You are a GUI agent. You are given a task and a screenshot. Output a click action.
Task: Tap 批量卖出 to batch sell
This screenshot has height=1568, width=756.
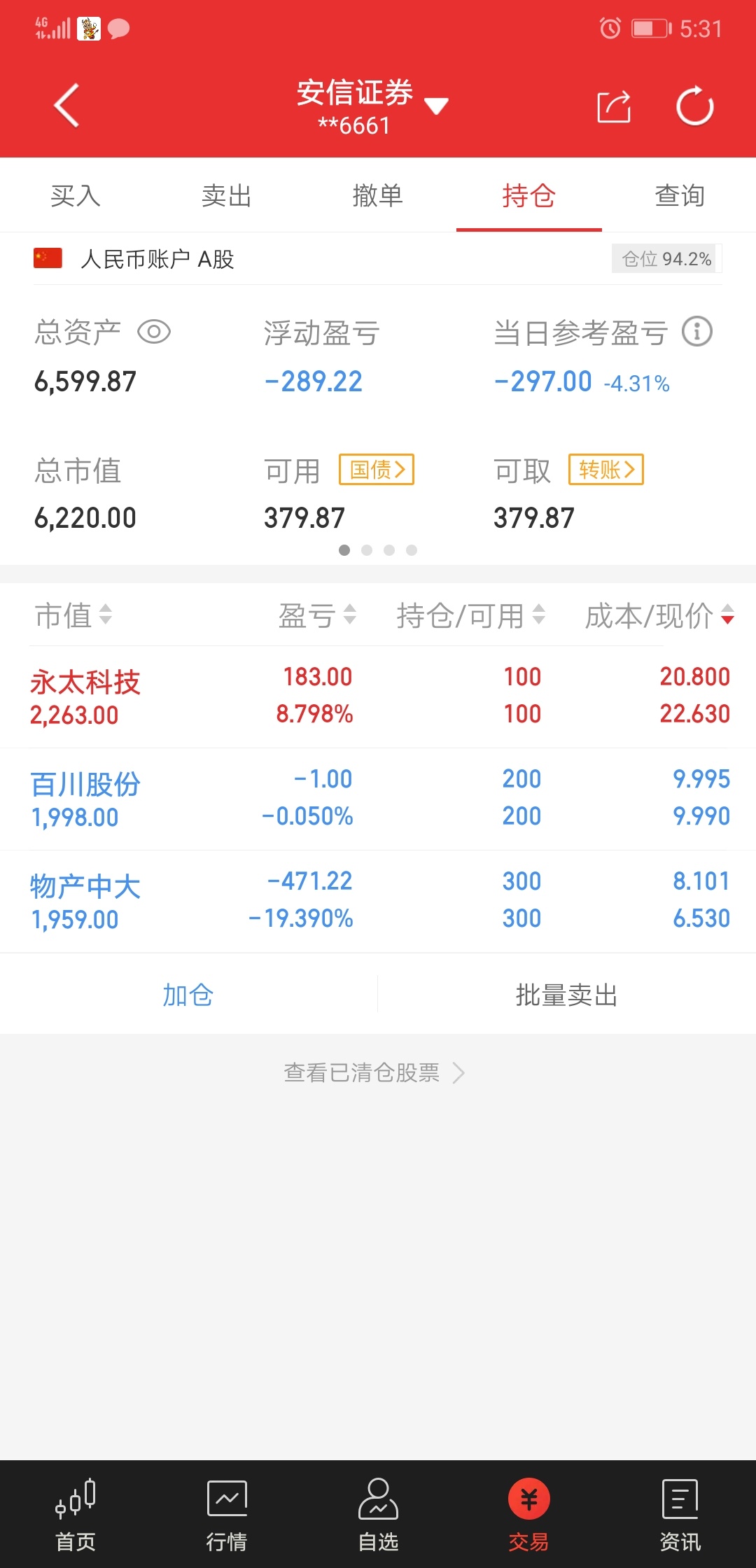click(567, 995)
